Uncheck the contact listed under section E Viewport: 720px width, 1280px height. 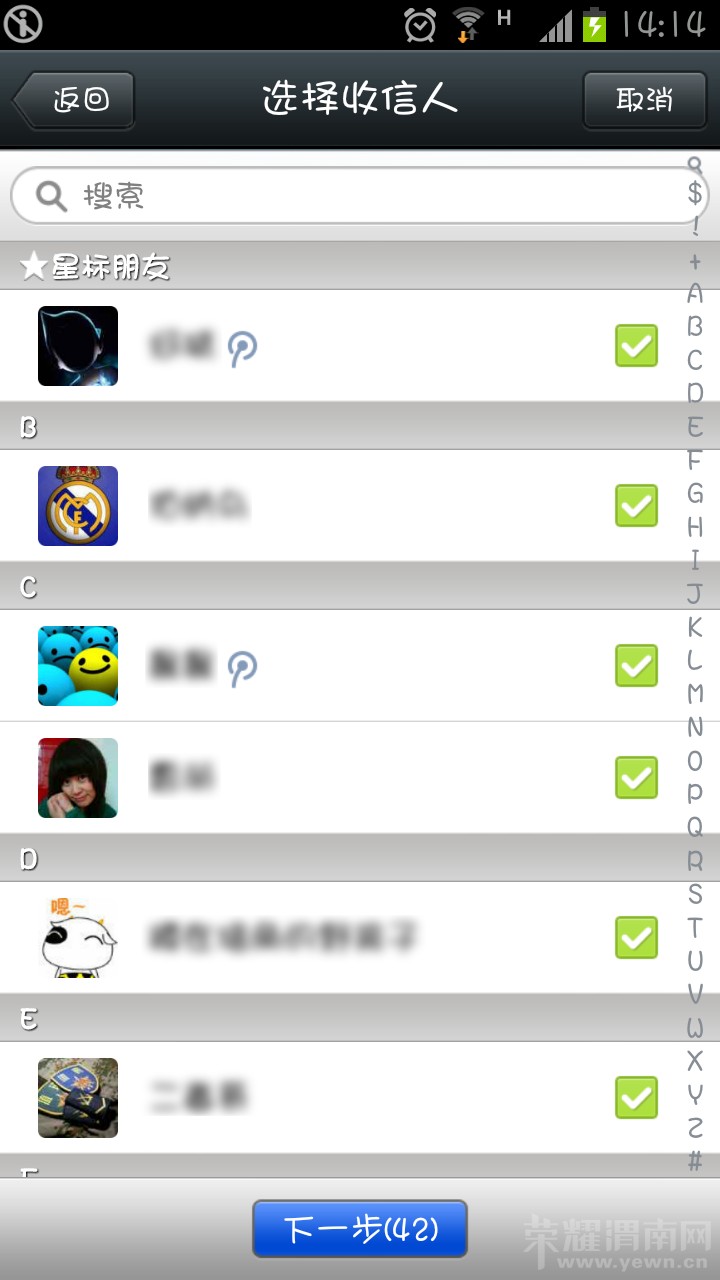point(636,1098)
